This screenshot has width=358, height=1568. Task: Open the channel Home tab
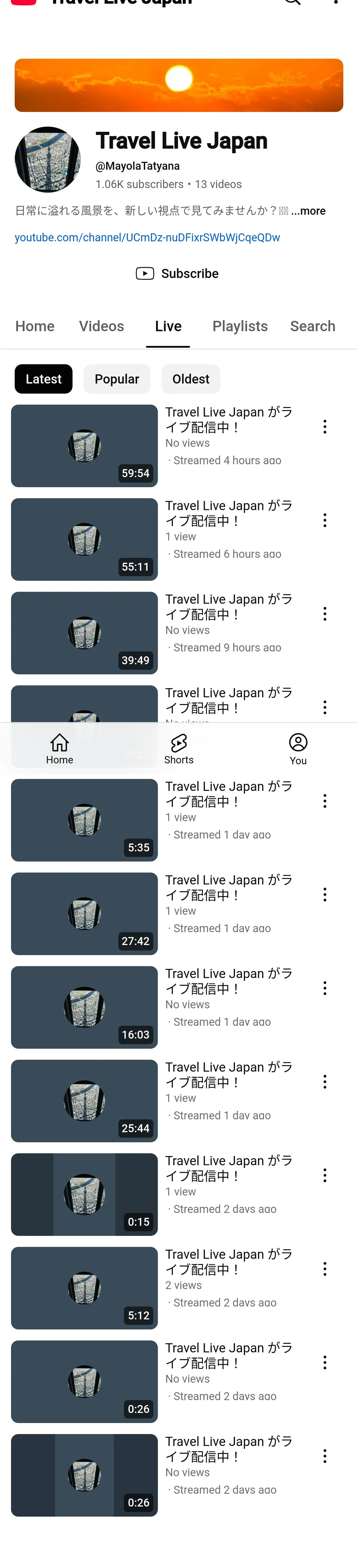[x=35, y=326]
